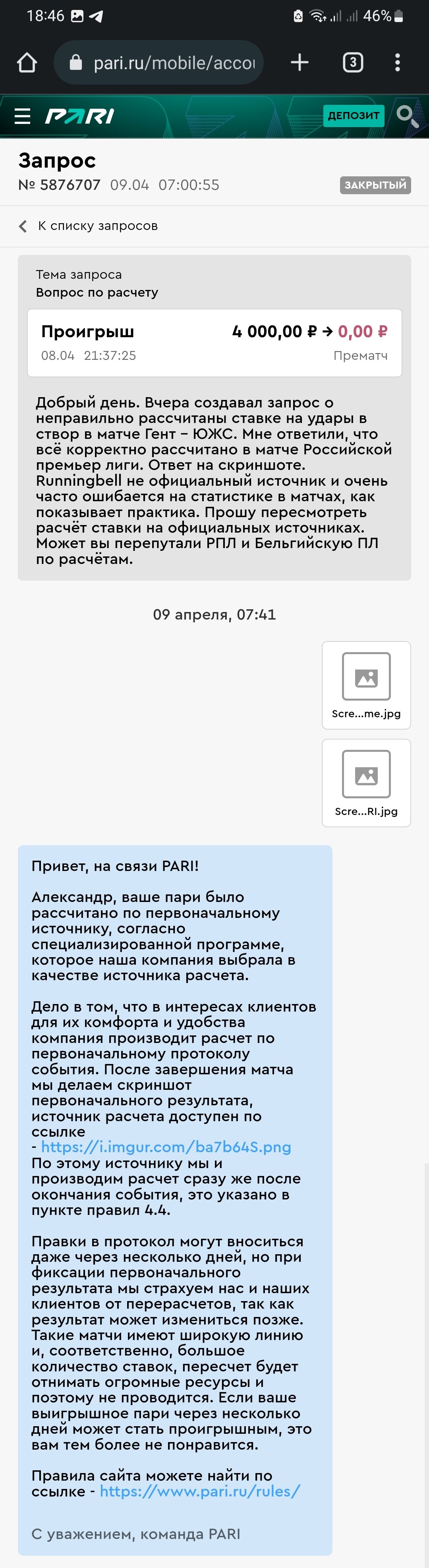Open the www.pari.ru/rules/ link
The image size is (429, 1568).
point(199,1491)
